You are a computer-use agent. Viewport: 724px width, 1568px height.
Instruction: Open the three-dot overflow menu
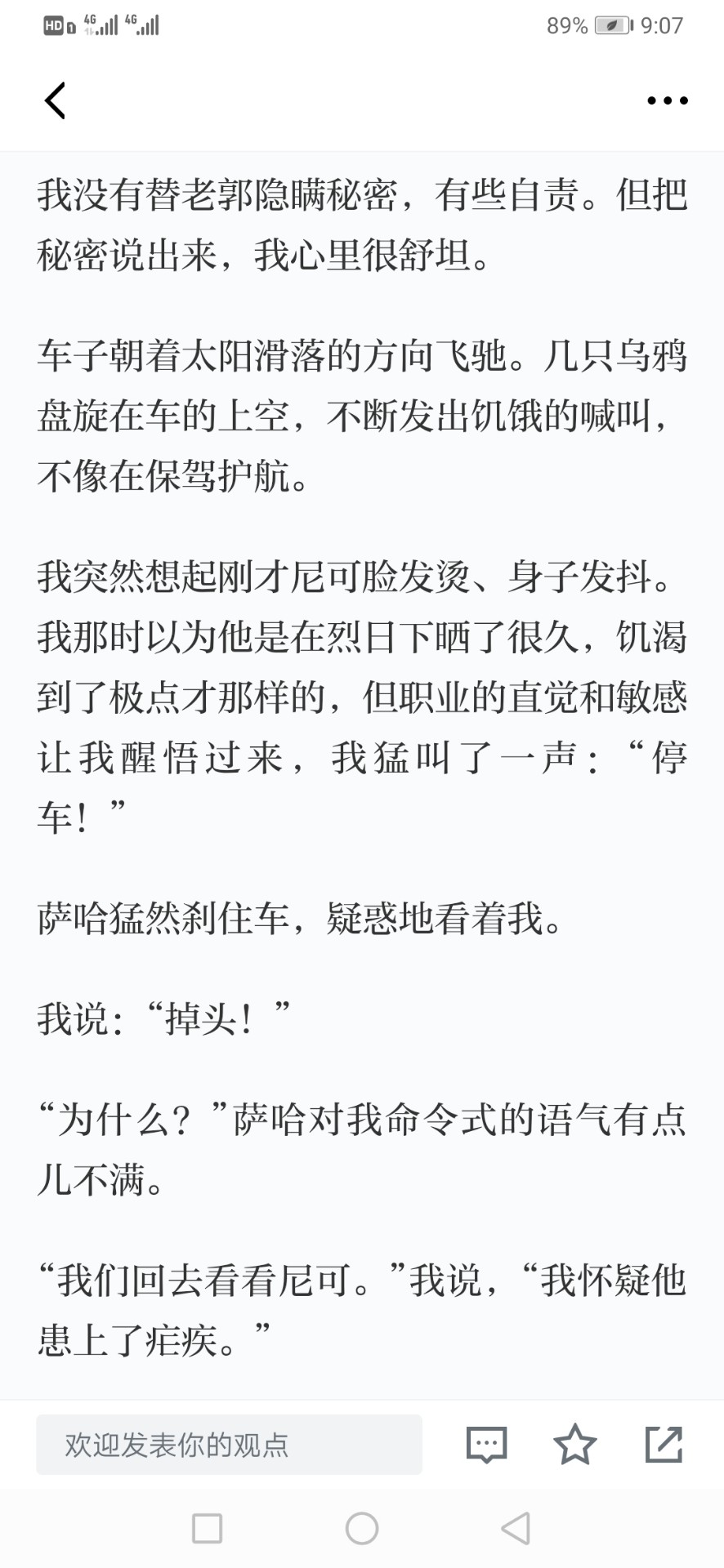[x=667, y=100]
